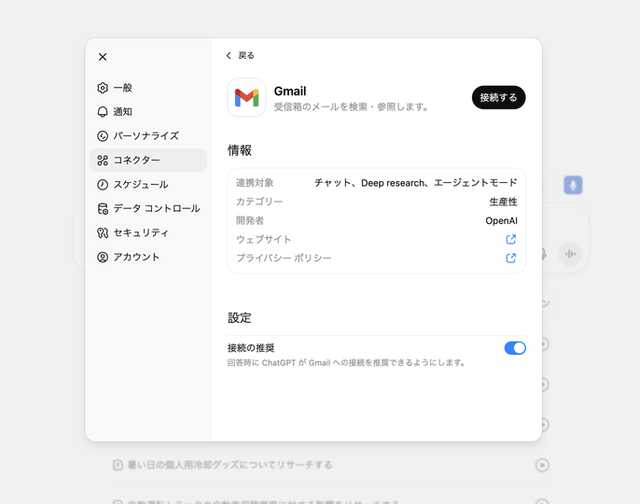Tap 接続する to connect Gmail
640x504 pixels.
pos(498,97)
